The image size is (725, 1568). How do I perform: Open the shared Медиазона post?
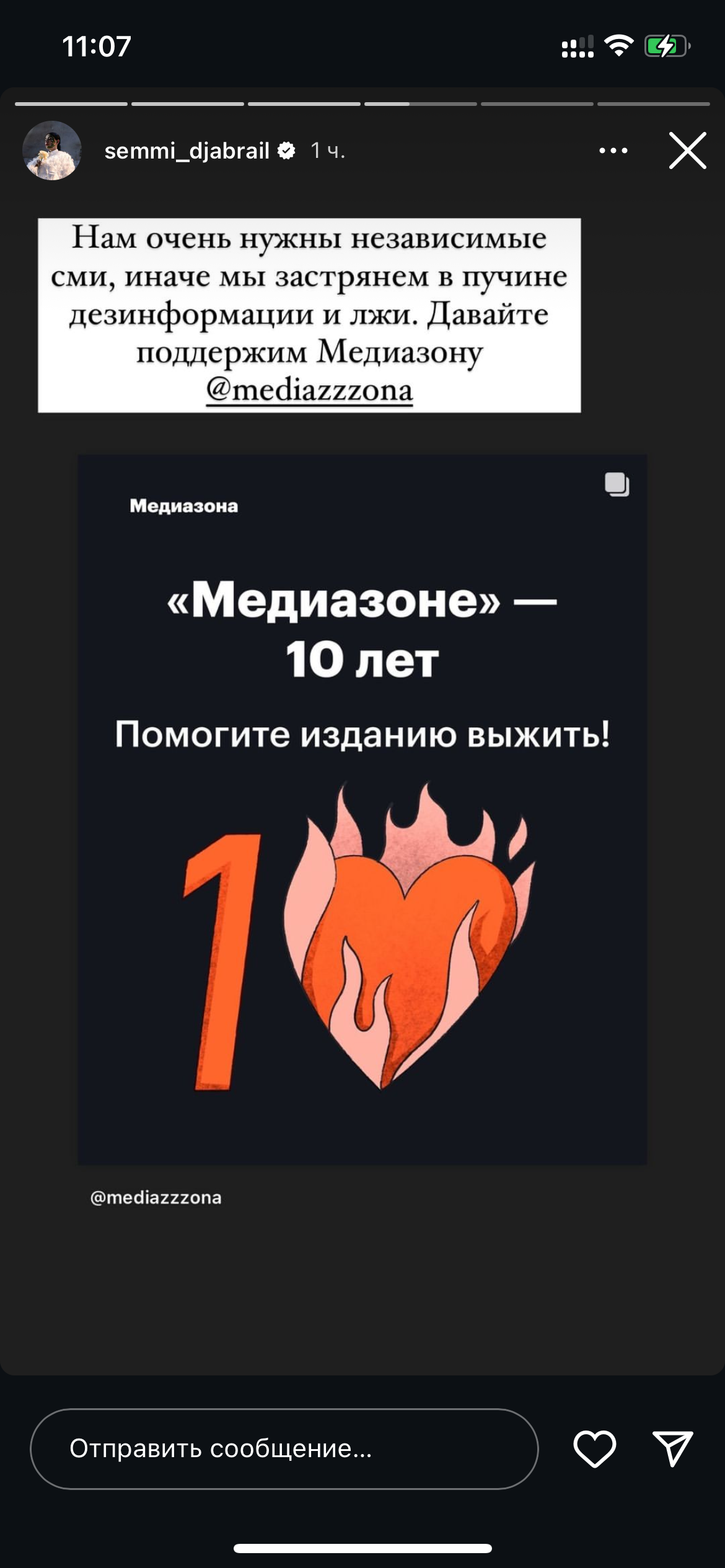pyautogui.click(x=362, y=809)
